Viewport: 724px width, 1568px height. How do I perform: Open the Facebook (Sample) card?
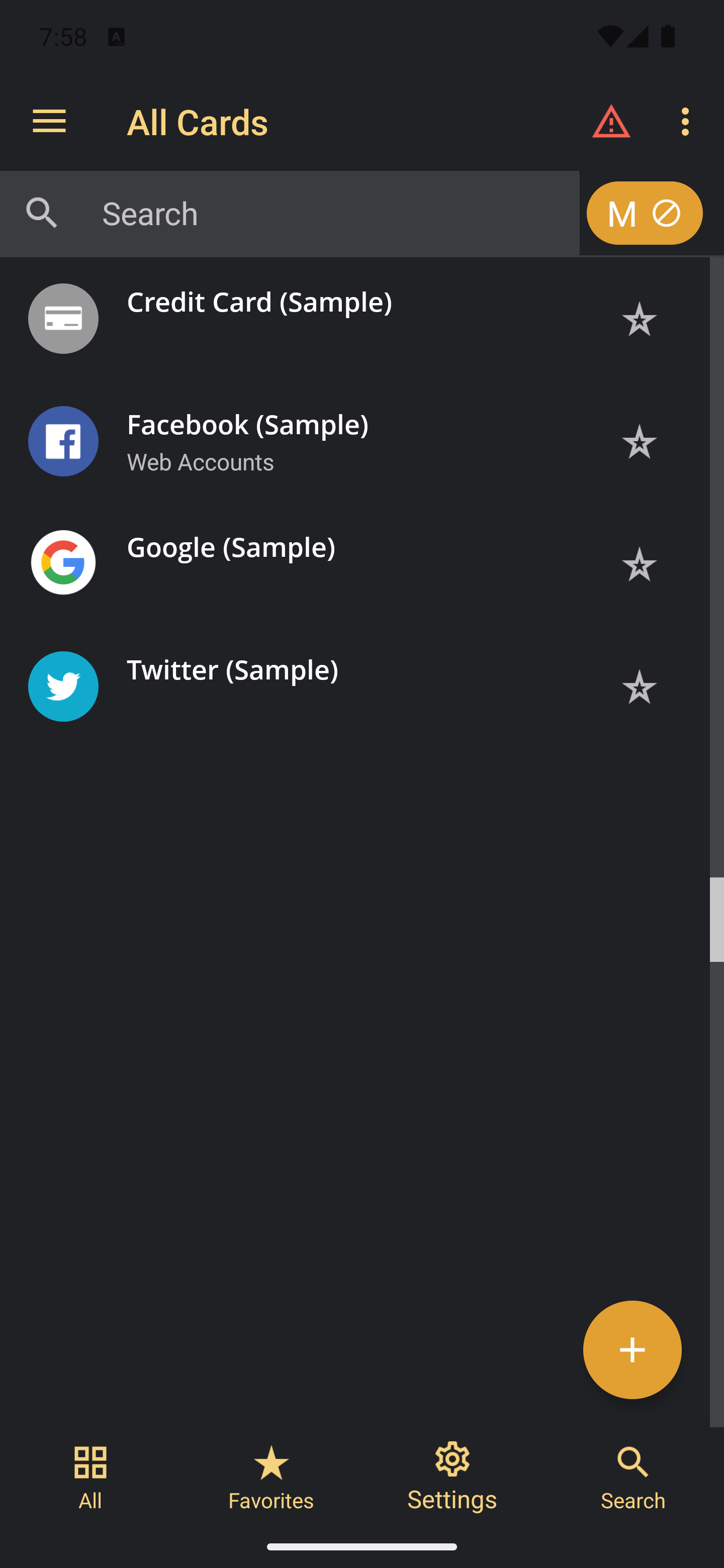click(x=305, y=441)
